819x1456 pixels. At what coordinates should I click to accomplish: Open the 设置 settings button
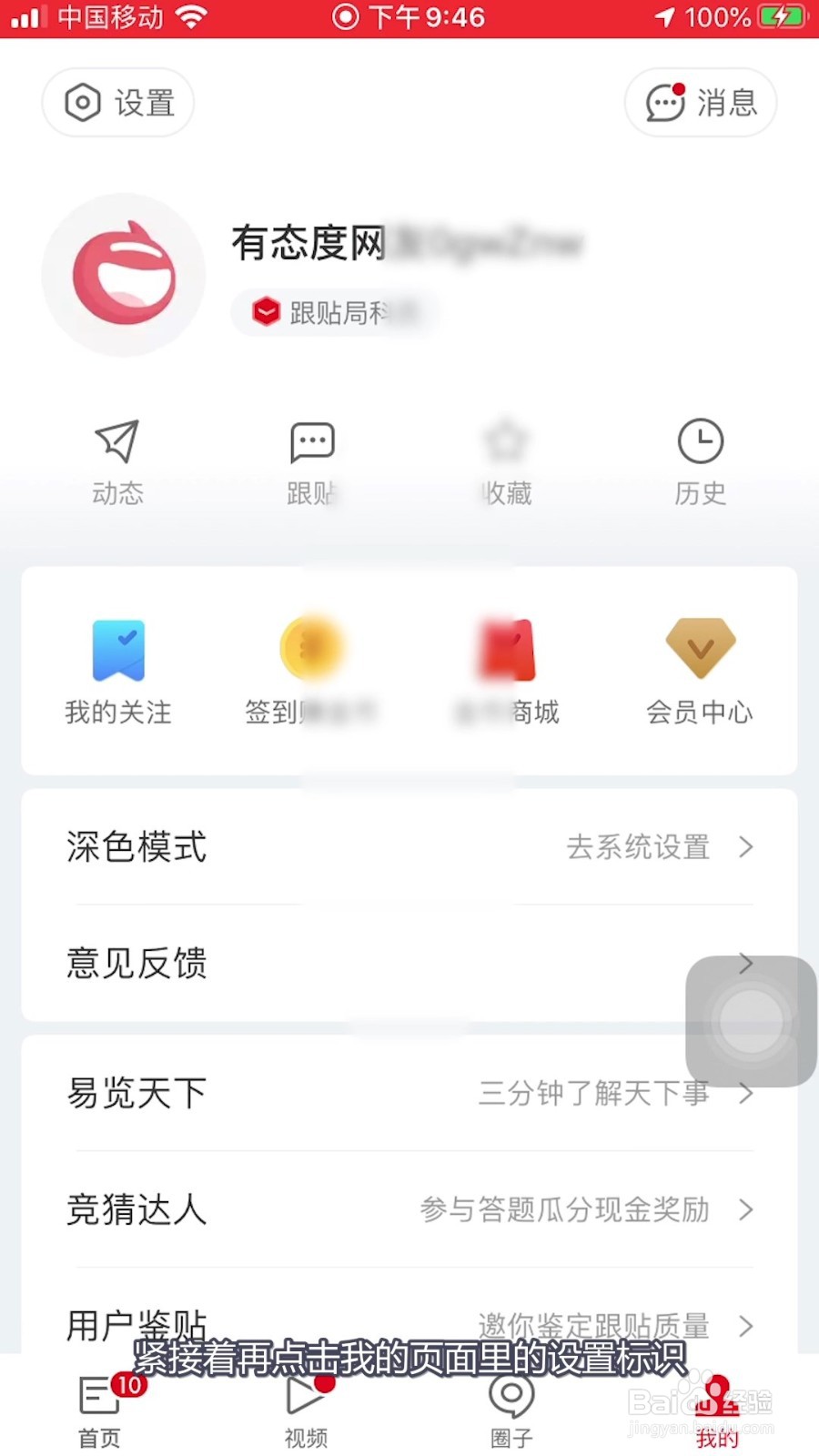[x=118, y=103]
